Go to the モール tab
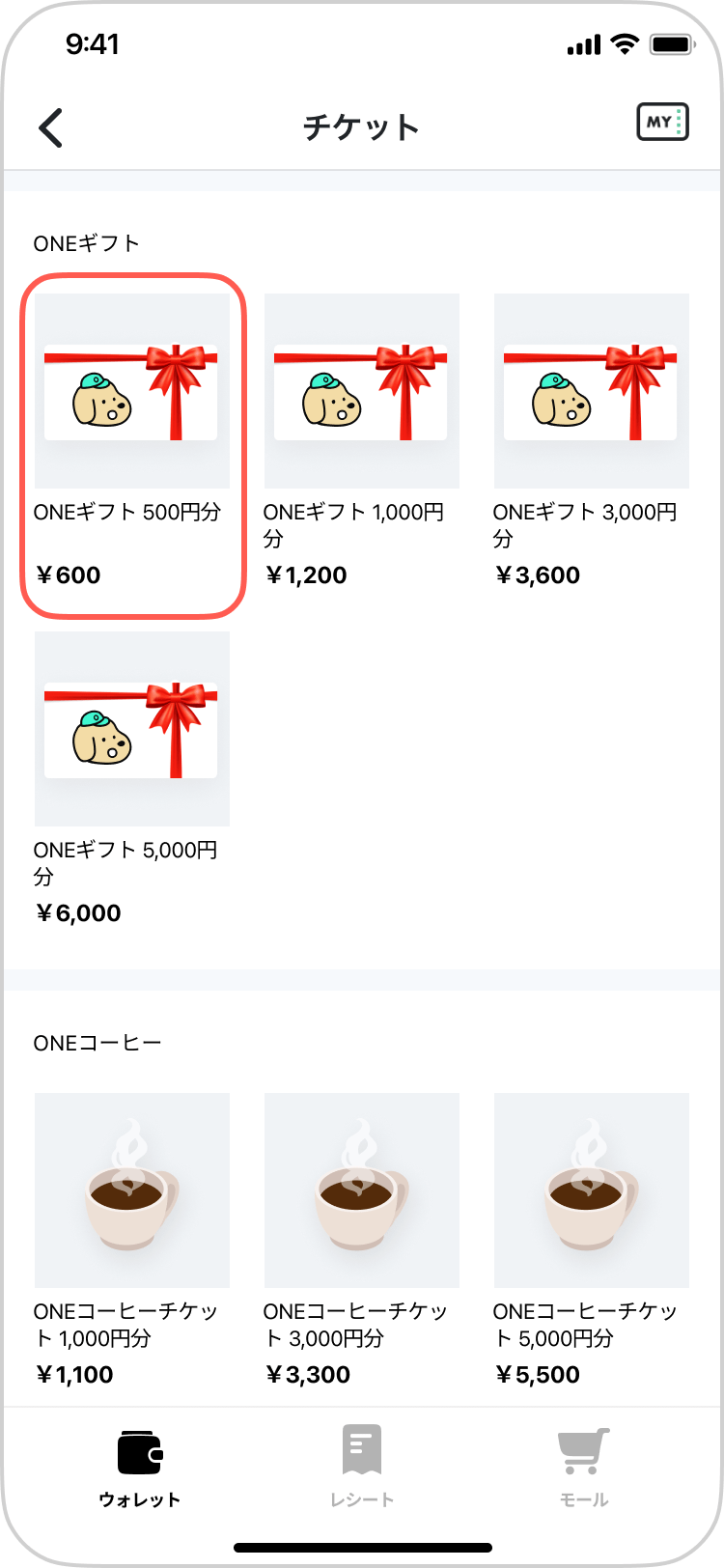Viewport: 724px width, 1568px height. (584, 1468)
